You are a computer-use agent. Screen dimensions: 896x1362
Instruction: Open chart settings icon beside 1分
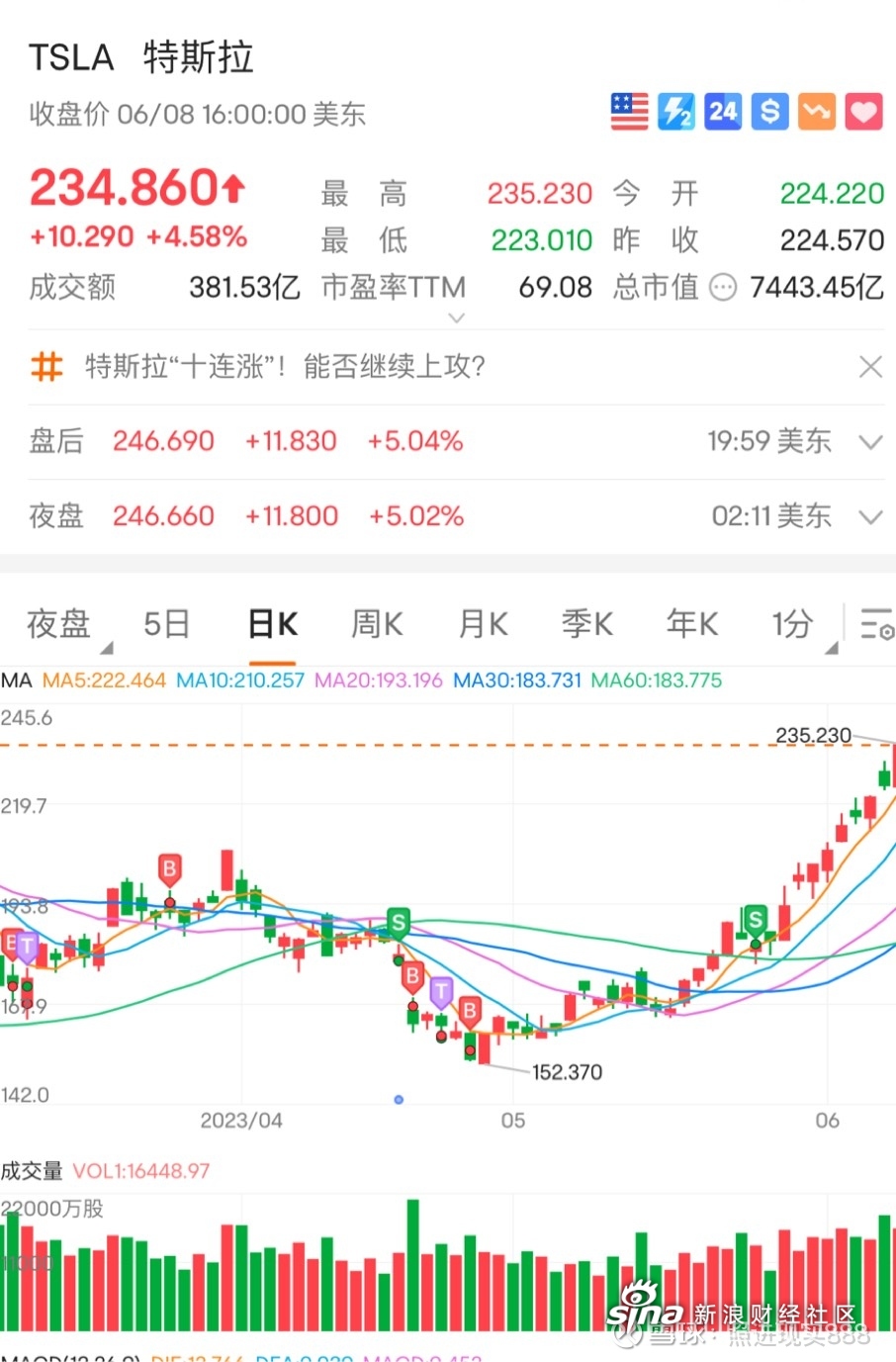(876, 624)
